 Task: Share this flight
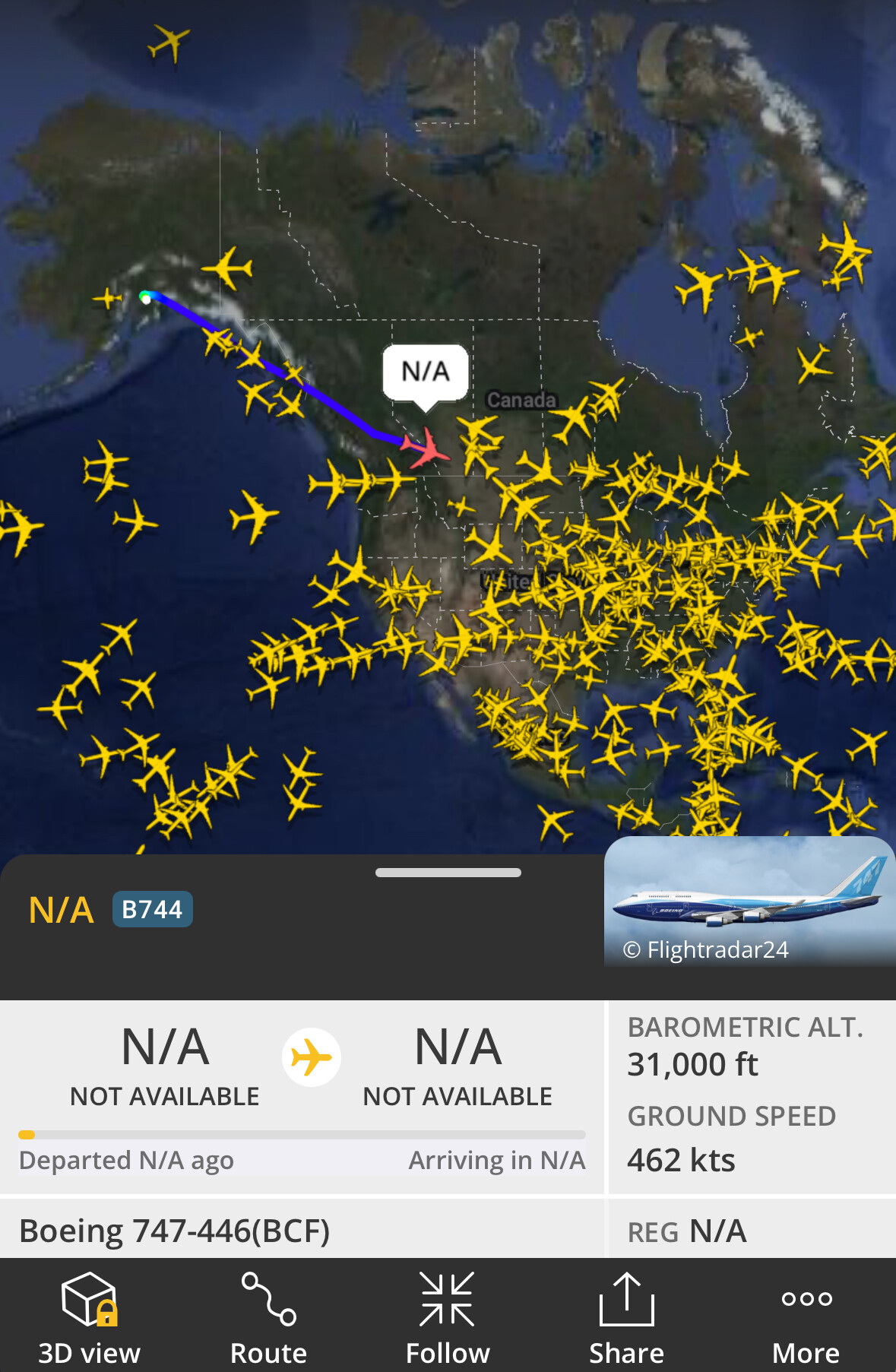626,1317
